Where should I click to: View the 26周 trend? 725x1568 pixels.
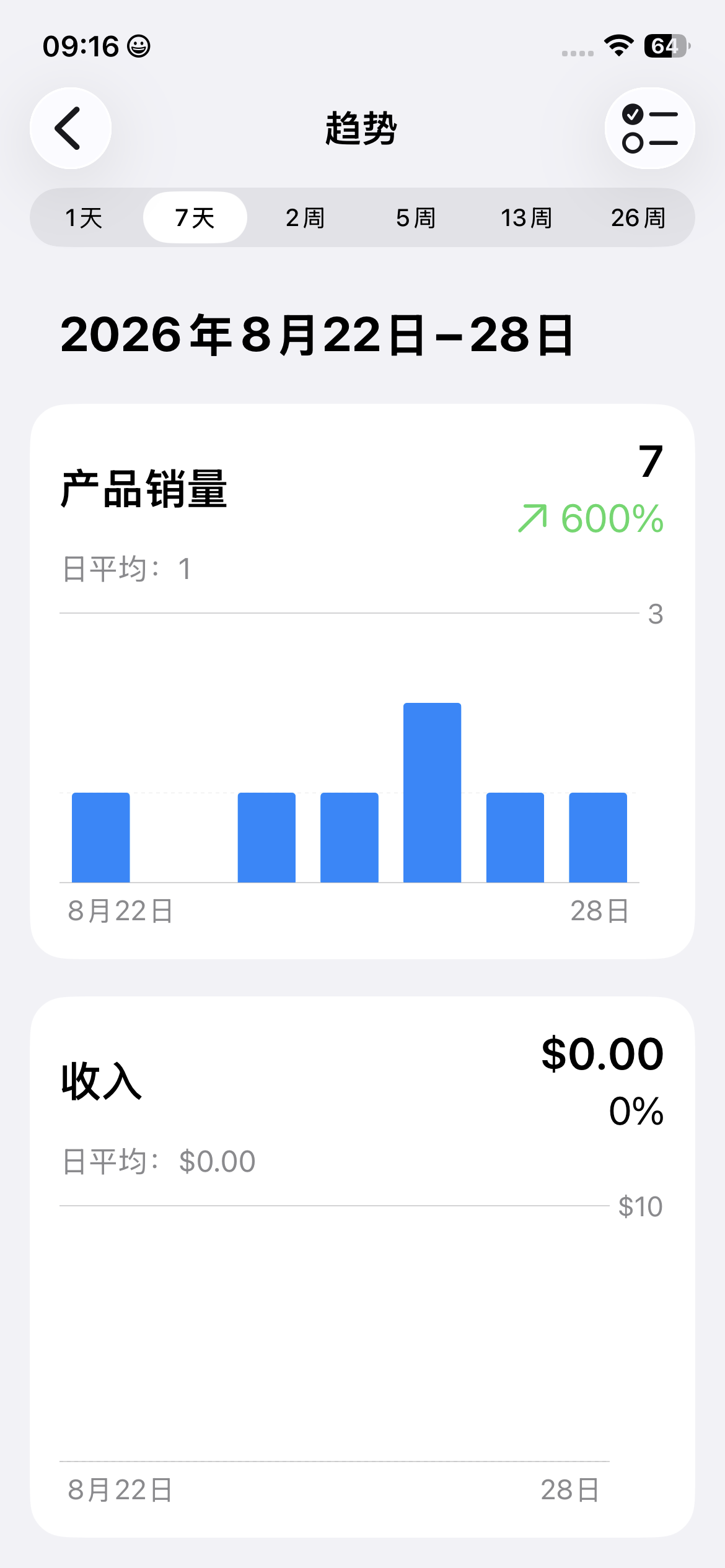click(x=638, y=217)
